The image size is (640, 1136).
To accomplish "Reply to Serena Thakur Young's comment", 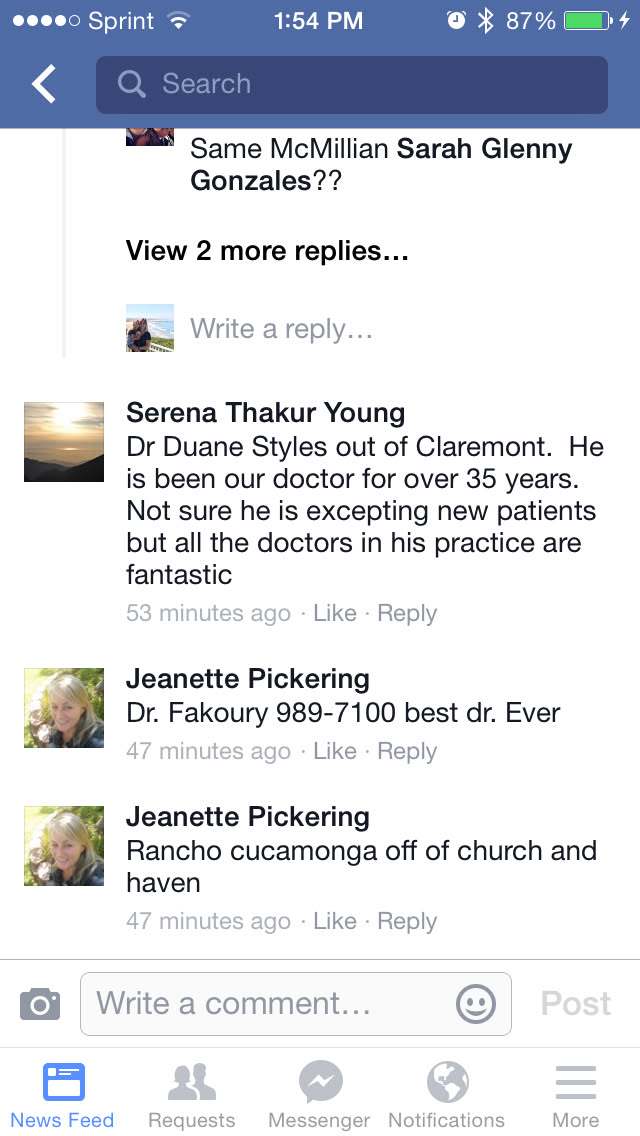I will point(406,613).
